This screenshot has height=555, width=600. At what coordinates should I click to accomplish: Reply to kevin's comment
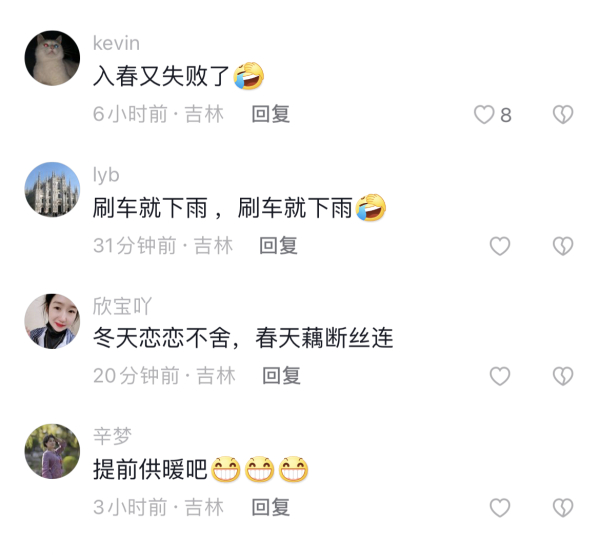click(x=271, y=114)
